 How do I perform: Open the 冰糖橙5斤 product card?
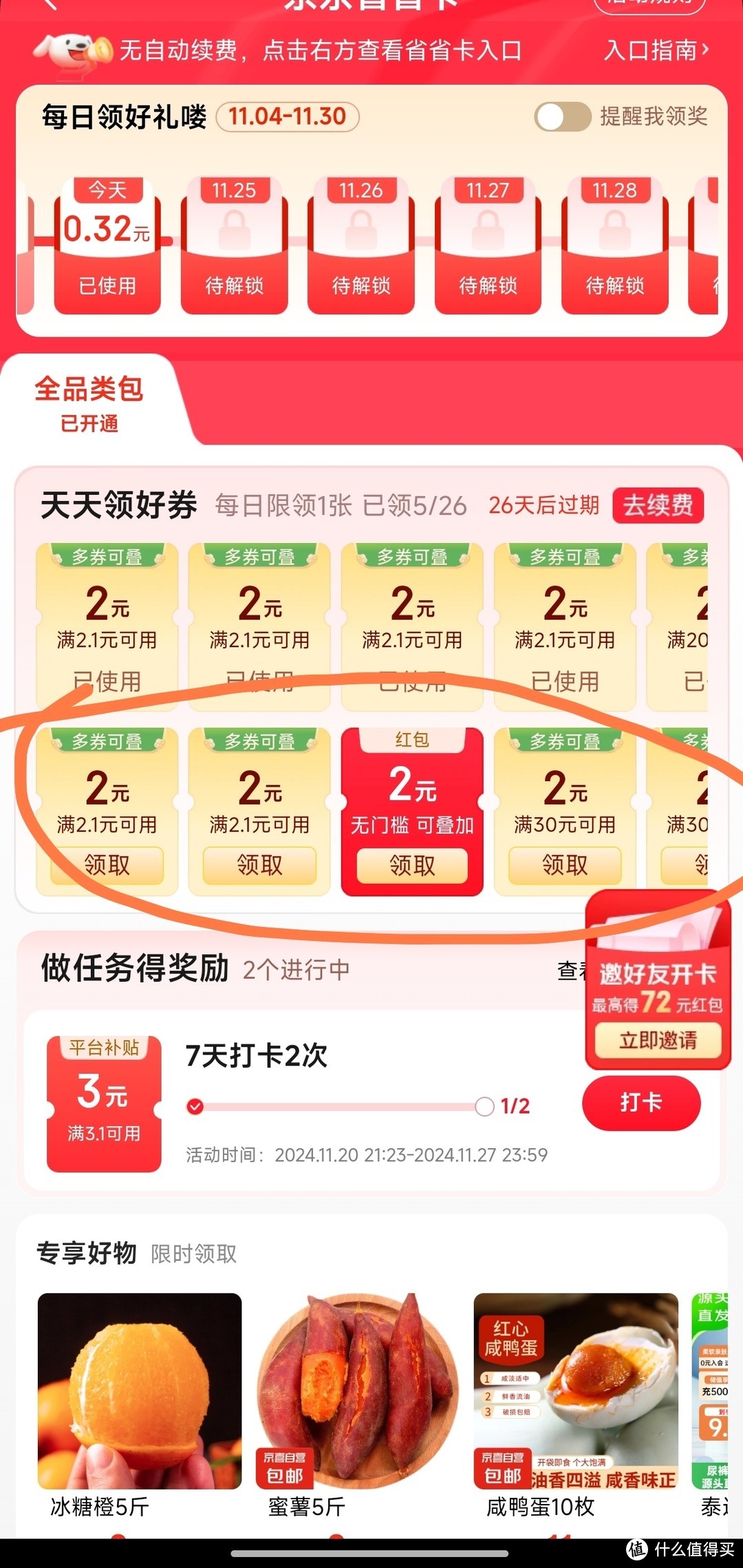(x=140, y=1405)
